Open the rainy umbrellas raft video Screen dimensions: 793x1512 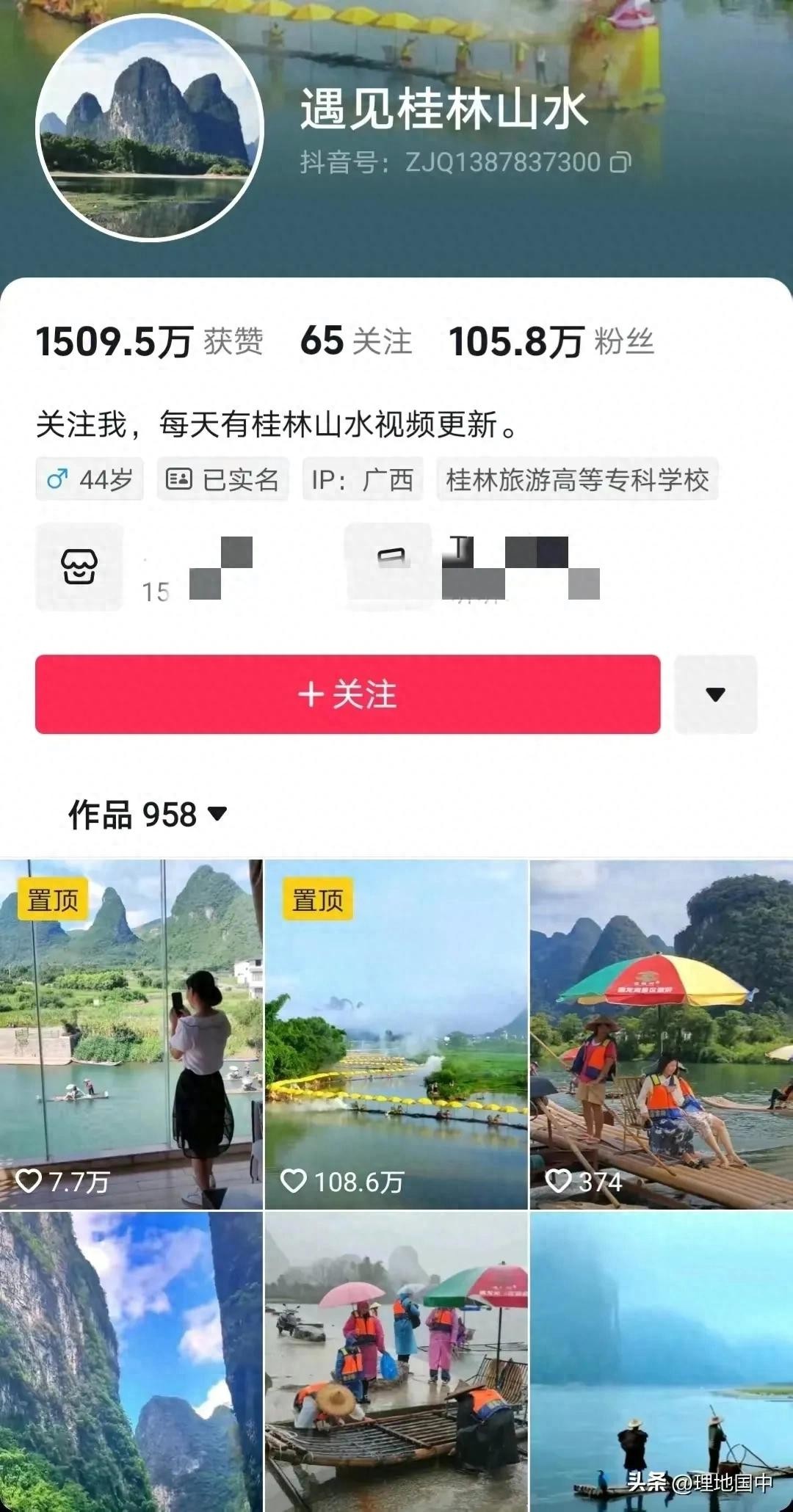click(x=396, y=1362)
